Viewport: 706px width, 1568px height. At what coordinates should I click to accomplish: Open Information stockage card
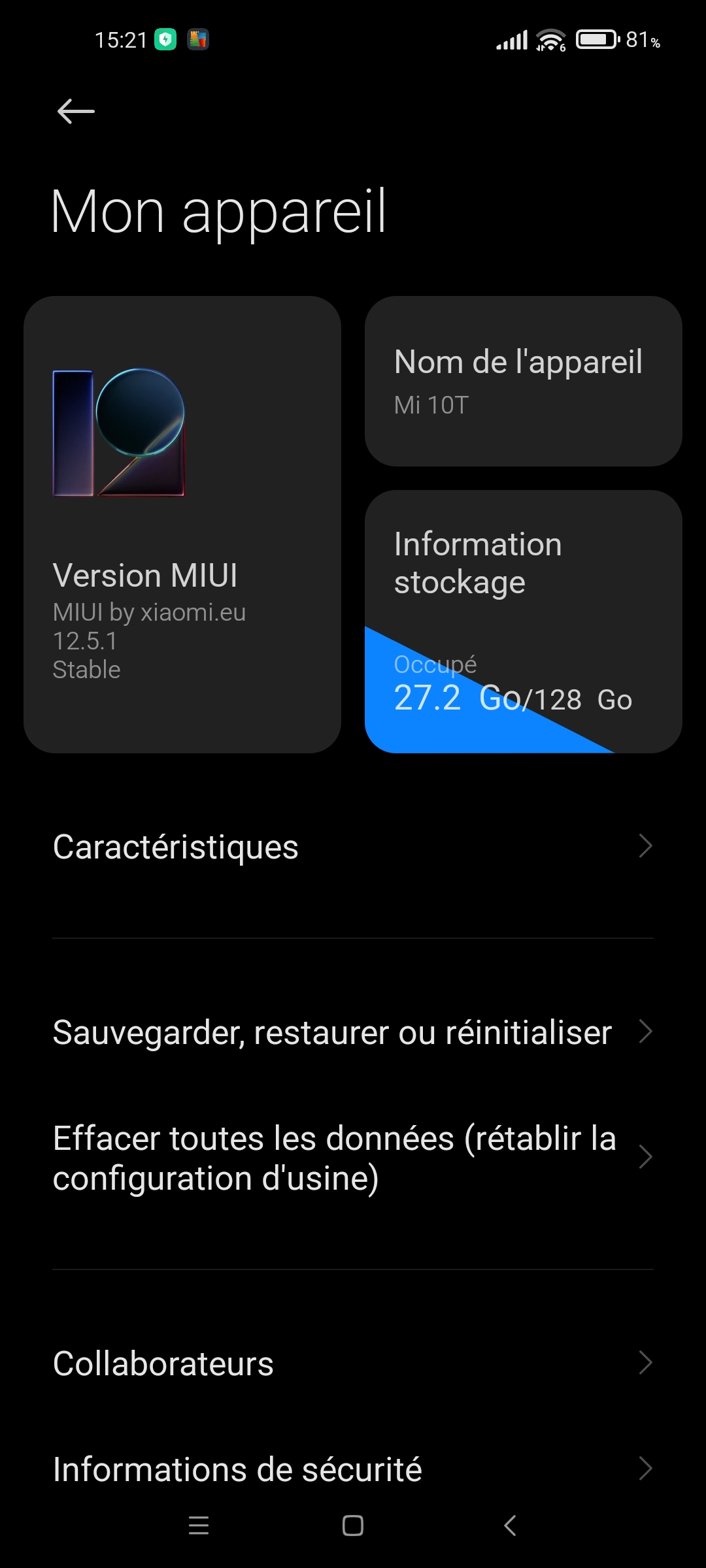pyautogui.click(x=524, y=621)
